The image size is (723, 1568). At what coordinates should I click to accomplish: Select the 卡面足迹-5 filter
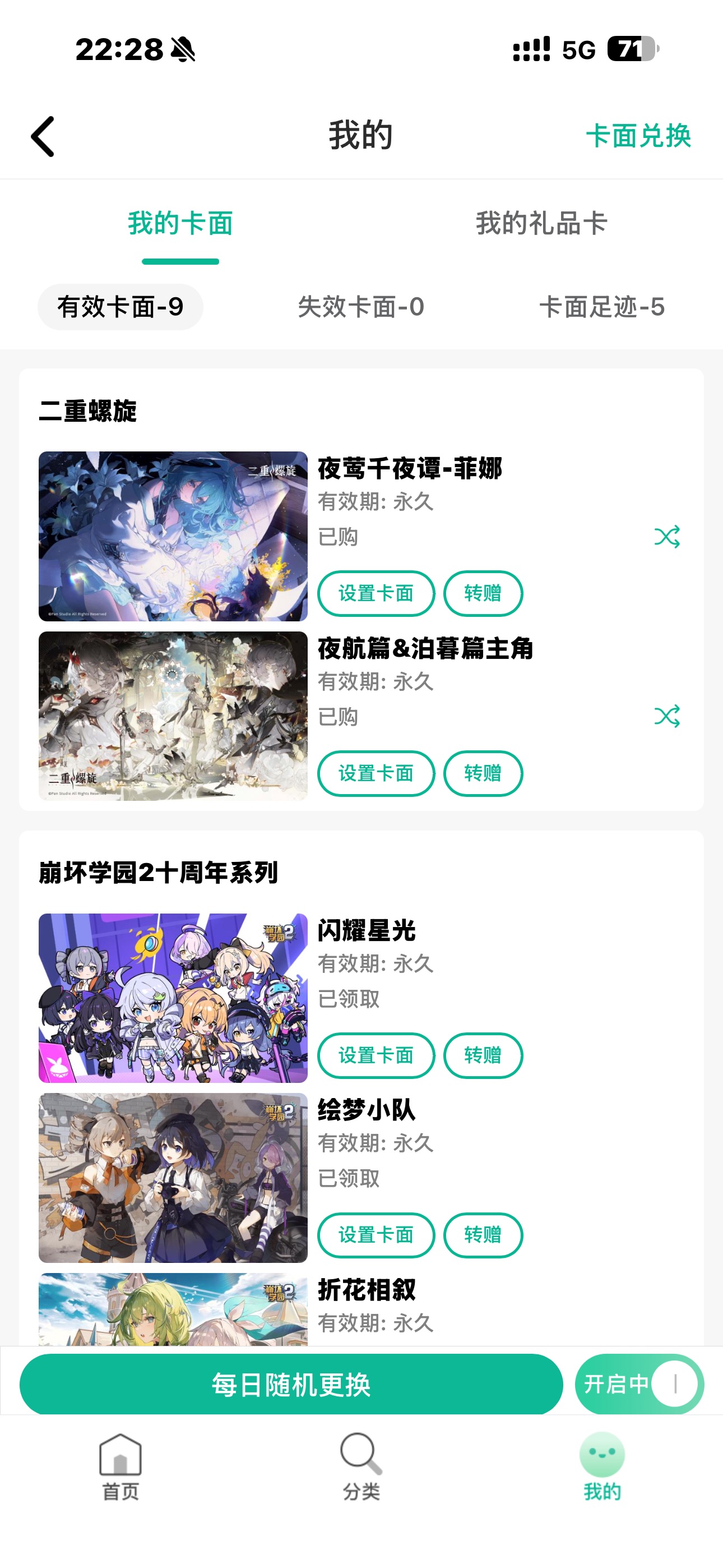coord(601,307)
